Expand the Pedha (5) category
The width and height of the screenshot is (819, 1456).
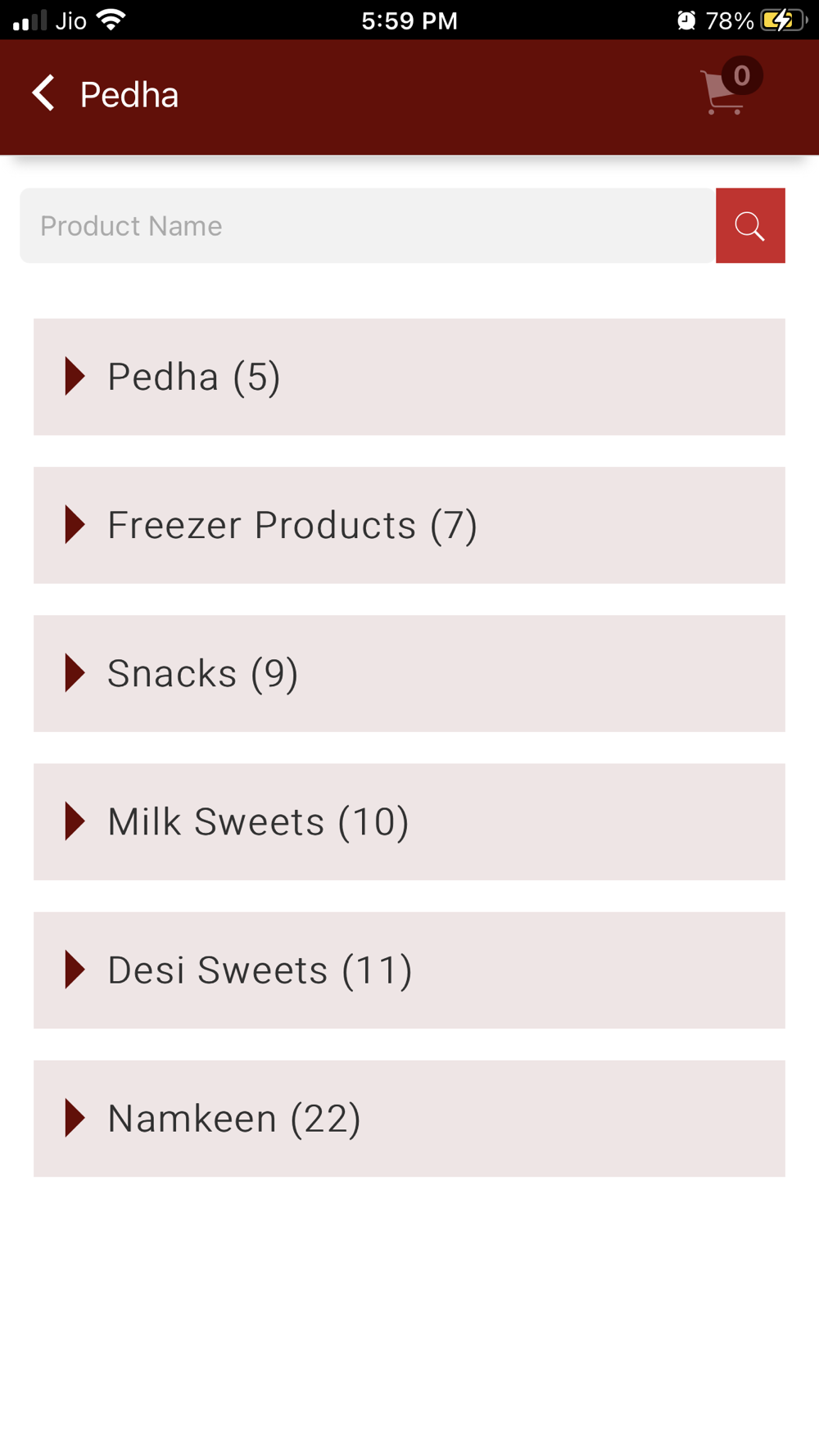pos(409,377)
